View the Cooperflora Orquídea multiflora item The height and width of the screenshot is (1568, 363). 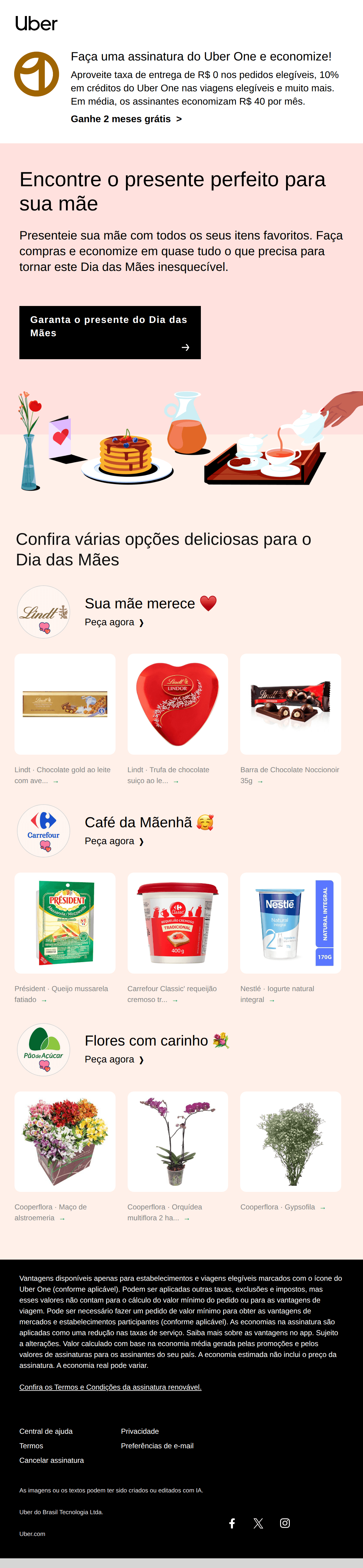tap(178, 1141)
